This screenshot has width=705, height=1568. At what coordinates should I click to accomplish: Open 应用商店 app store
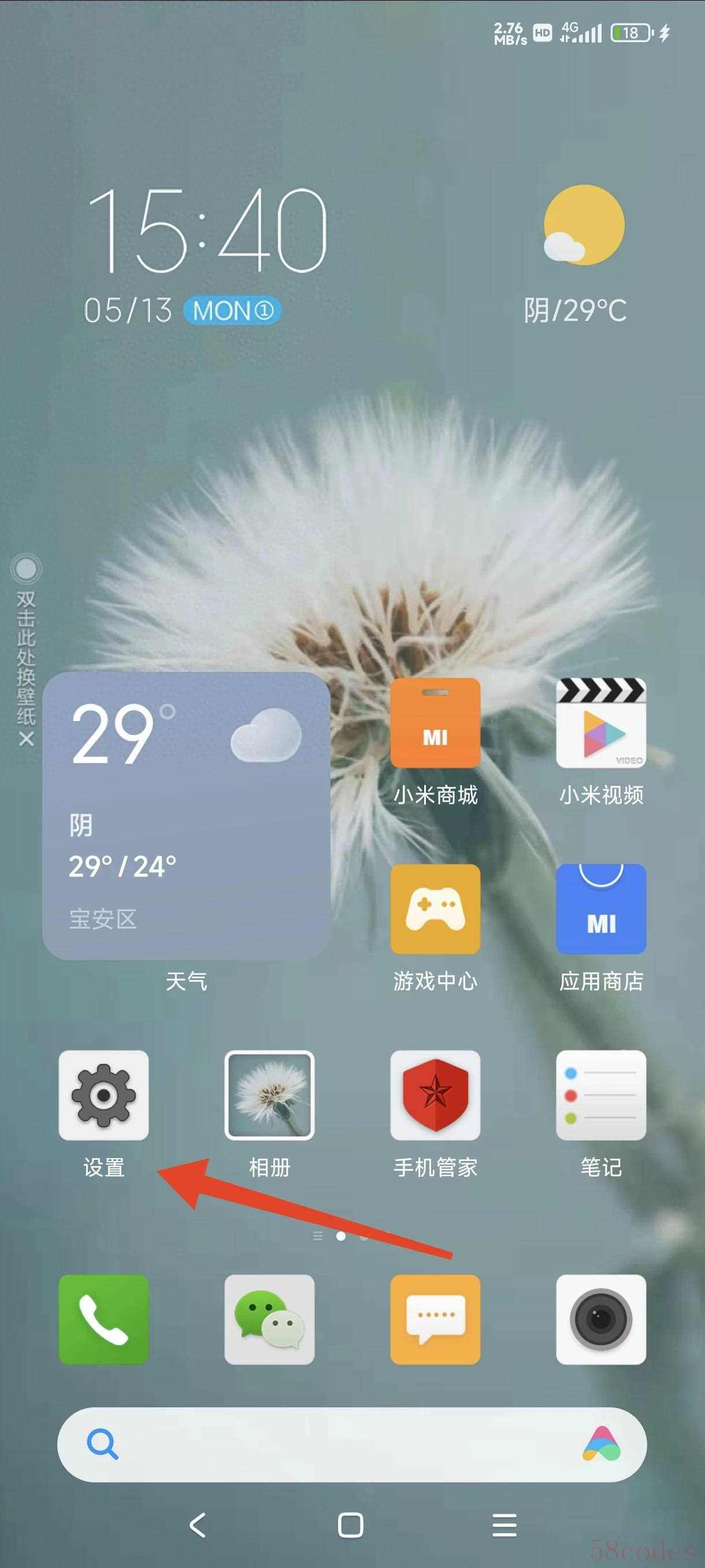[x=601, y=908]
